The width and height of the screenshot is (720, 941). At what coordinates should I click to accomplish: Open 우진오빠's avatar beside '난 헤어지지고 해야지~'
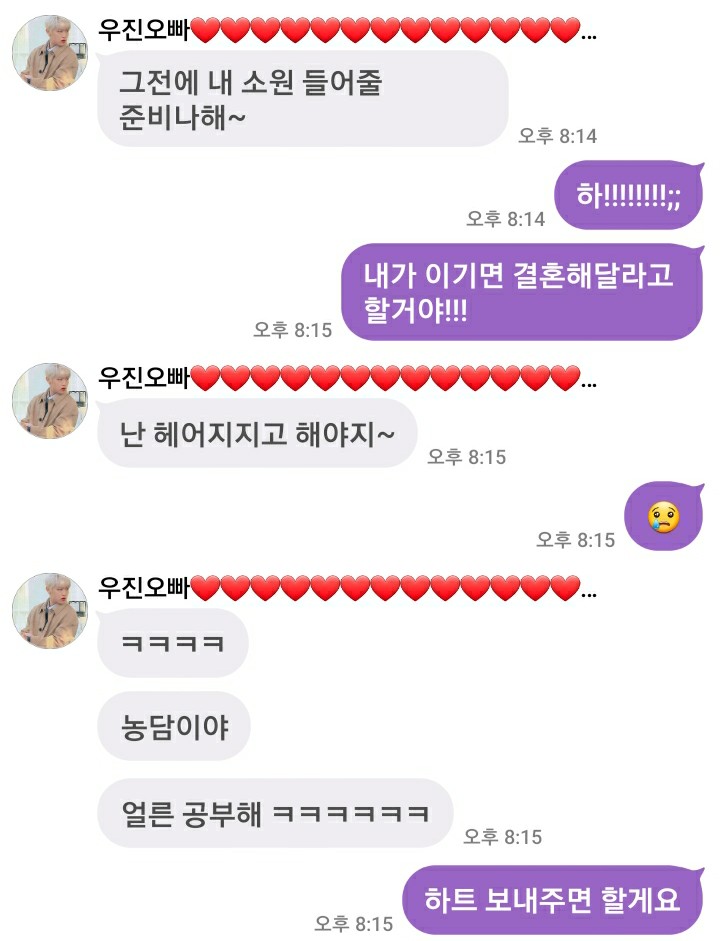49,400
